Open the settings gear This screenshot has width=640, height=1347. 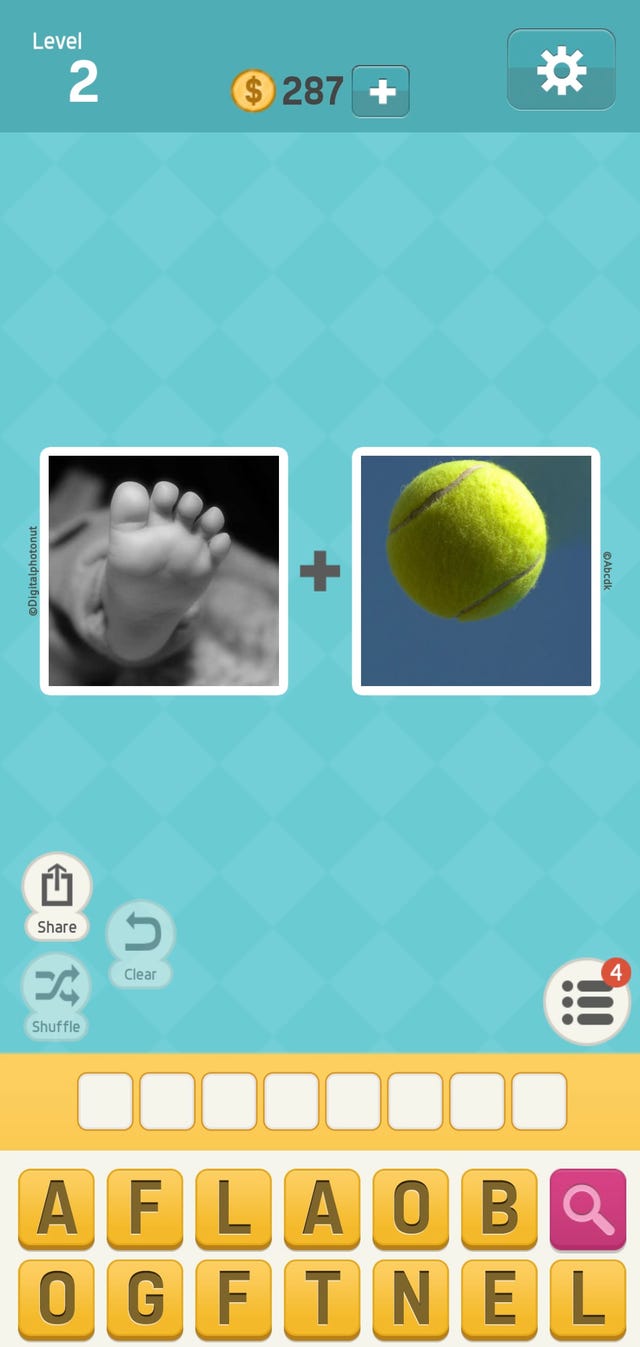561,69
